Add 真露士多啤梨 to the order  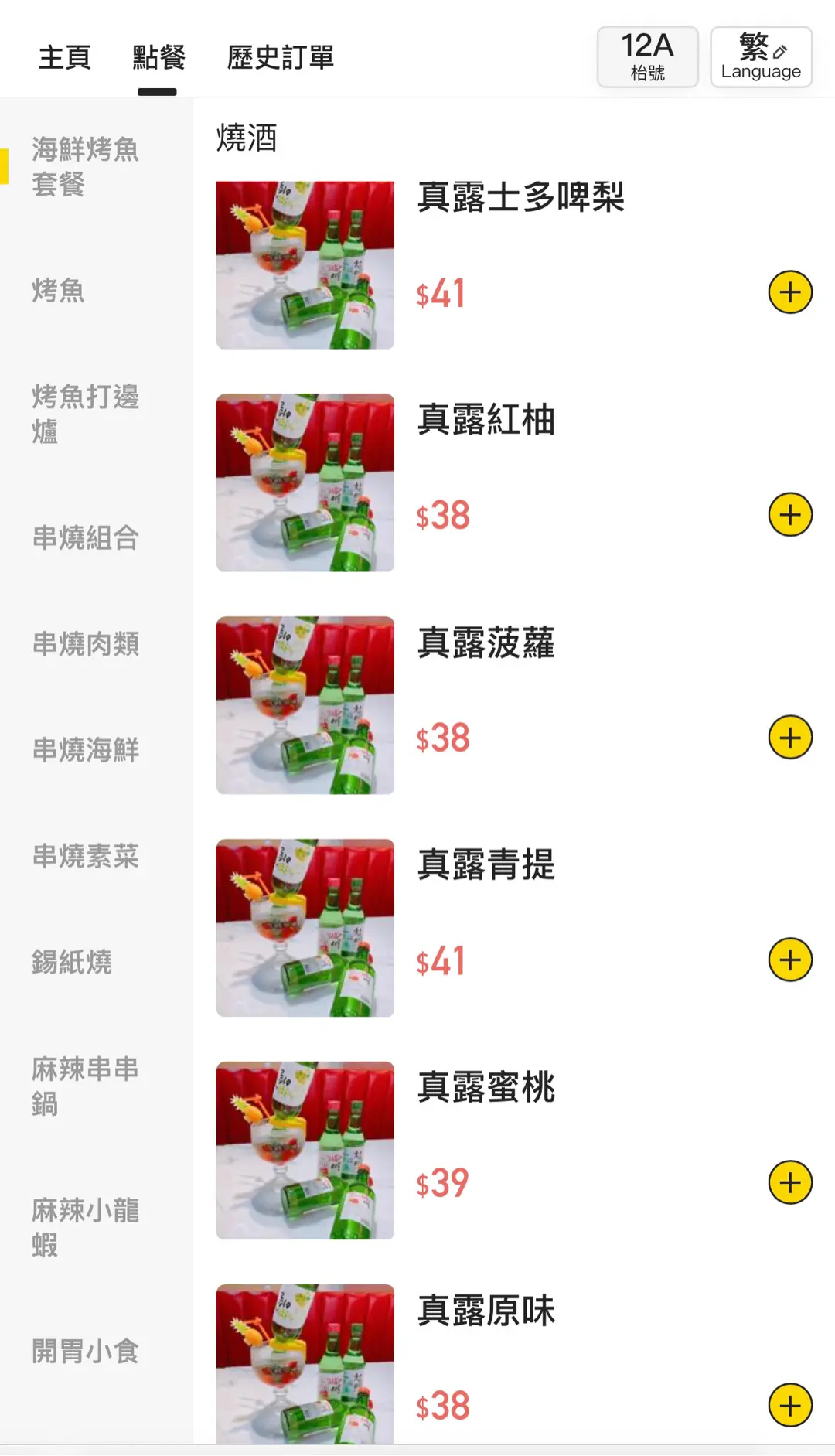[789, 292]
